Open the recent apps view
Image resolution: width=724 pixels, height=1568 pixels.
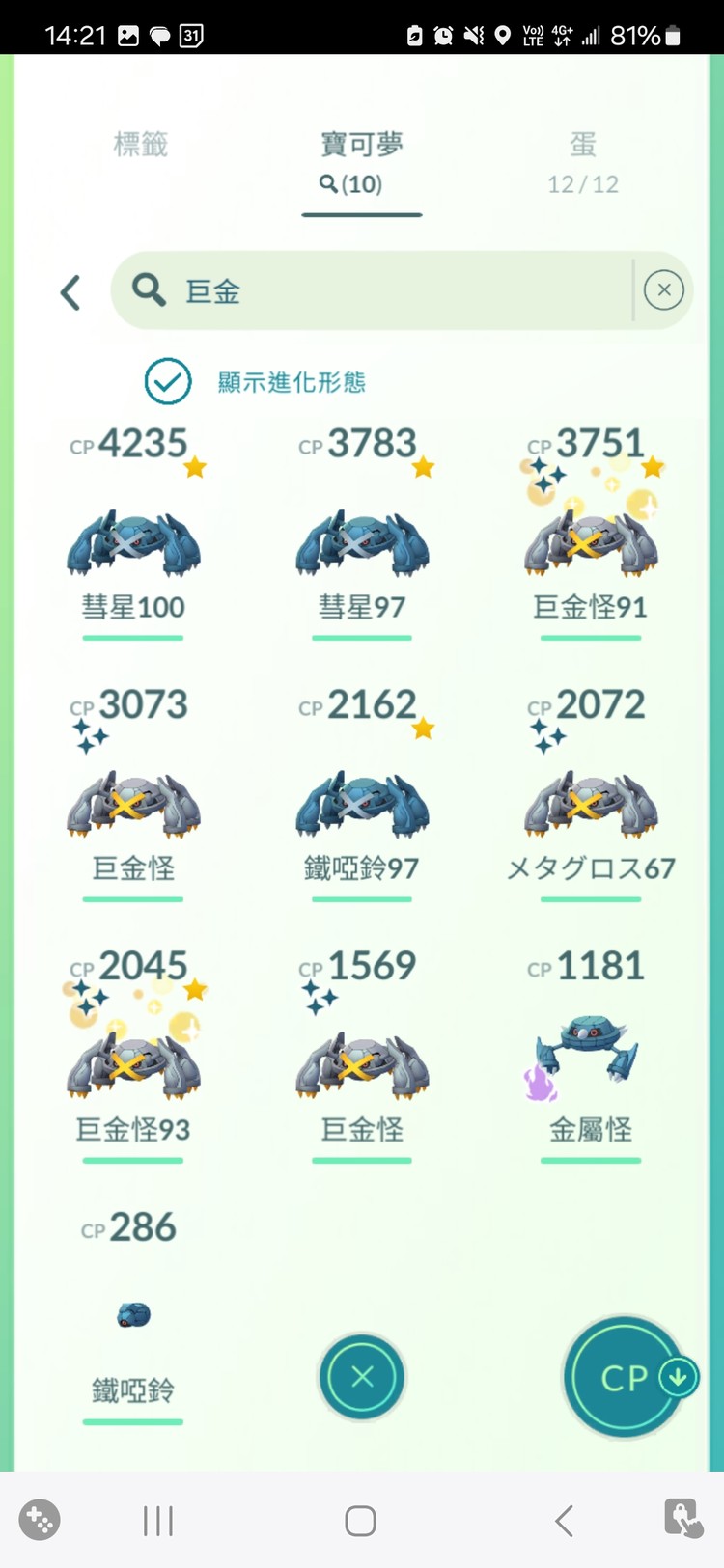pos(158,1522)
